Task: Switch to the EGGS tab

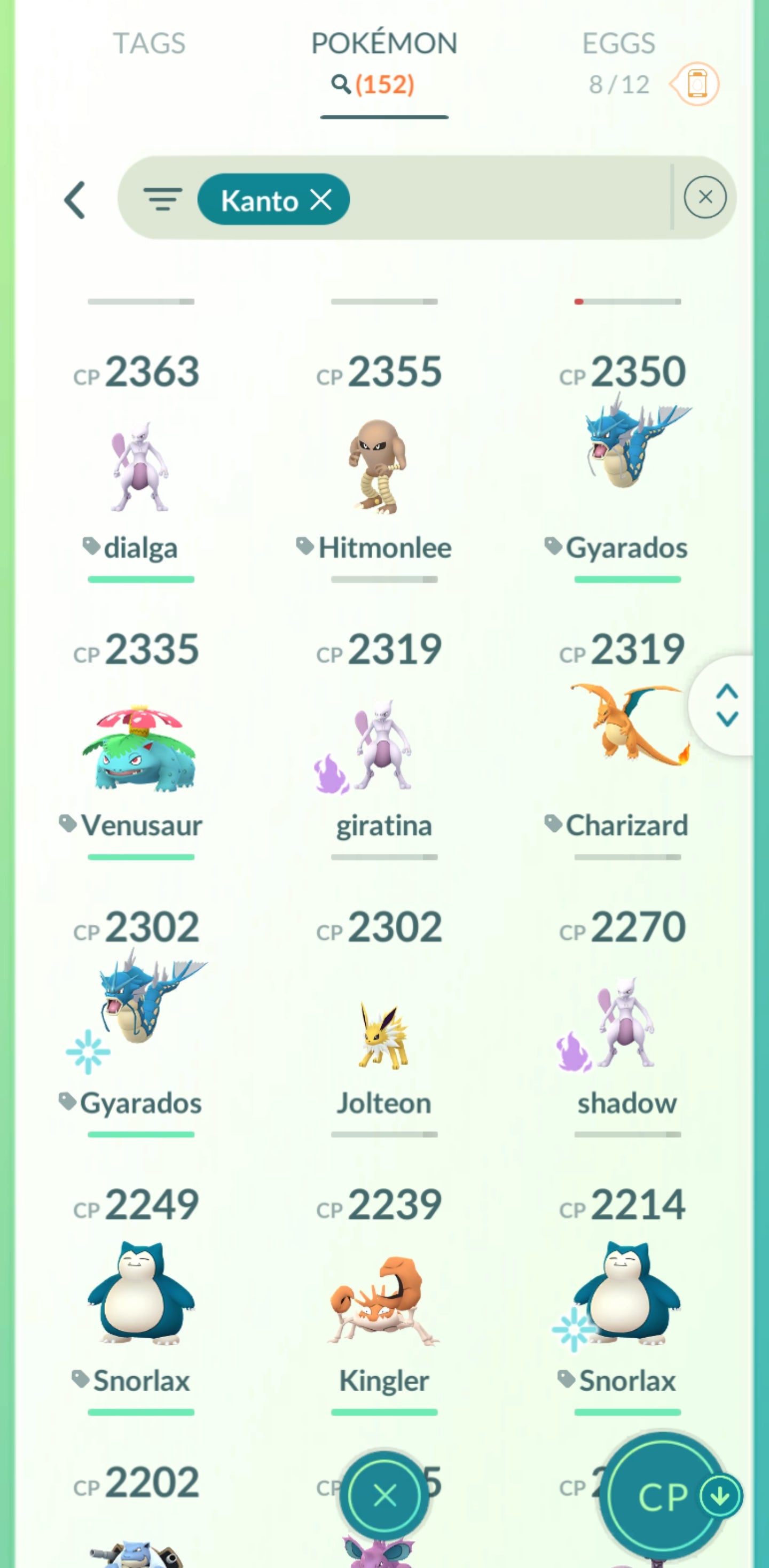Action: 618,44
